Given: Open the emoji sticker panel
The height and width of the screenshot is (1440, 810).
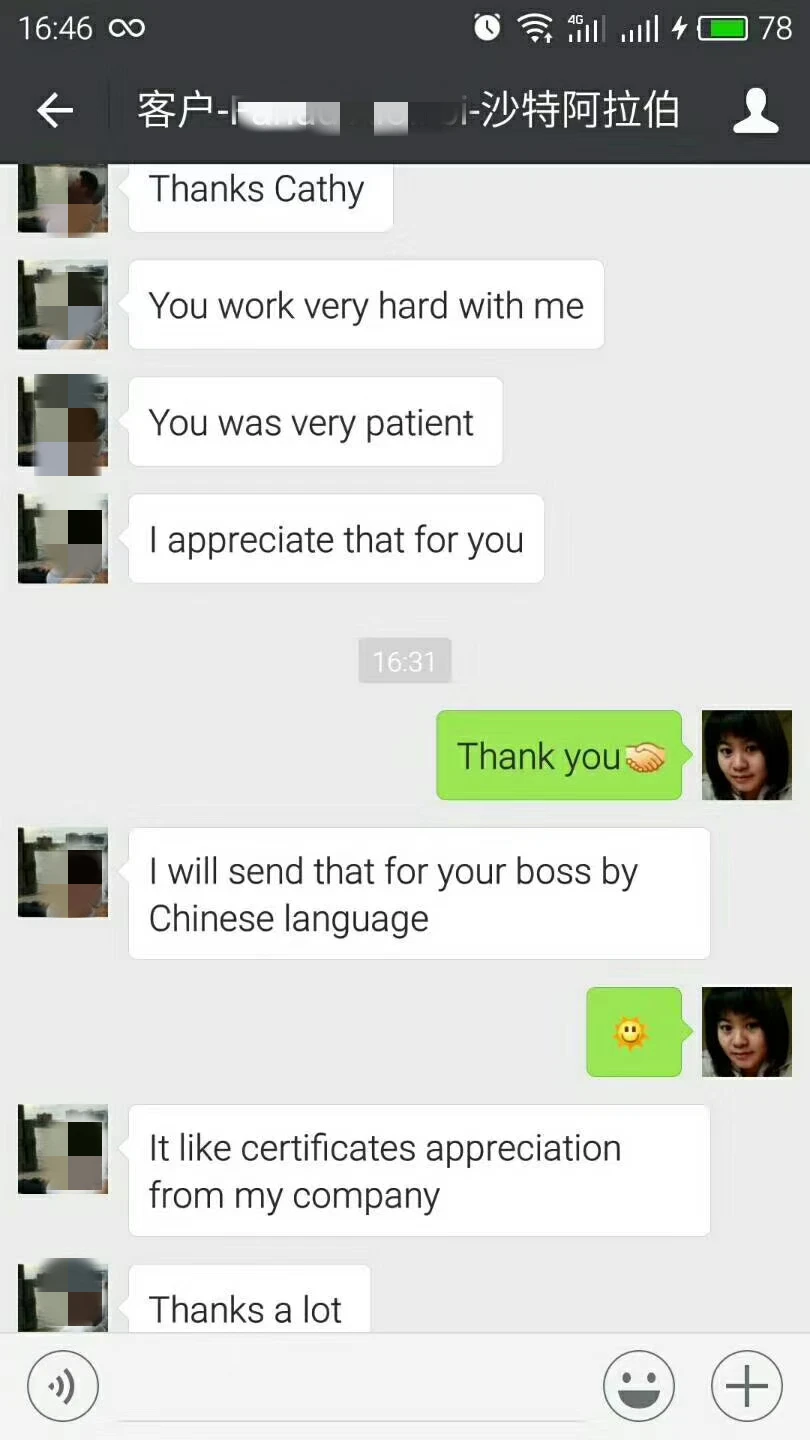Looking at the screenshot, I should [x=639, y=1386].
